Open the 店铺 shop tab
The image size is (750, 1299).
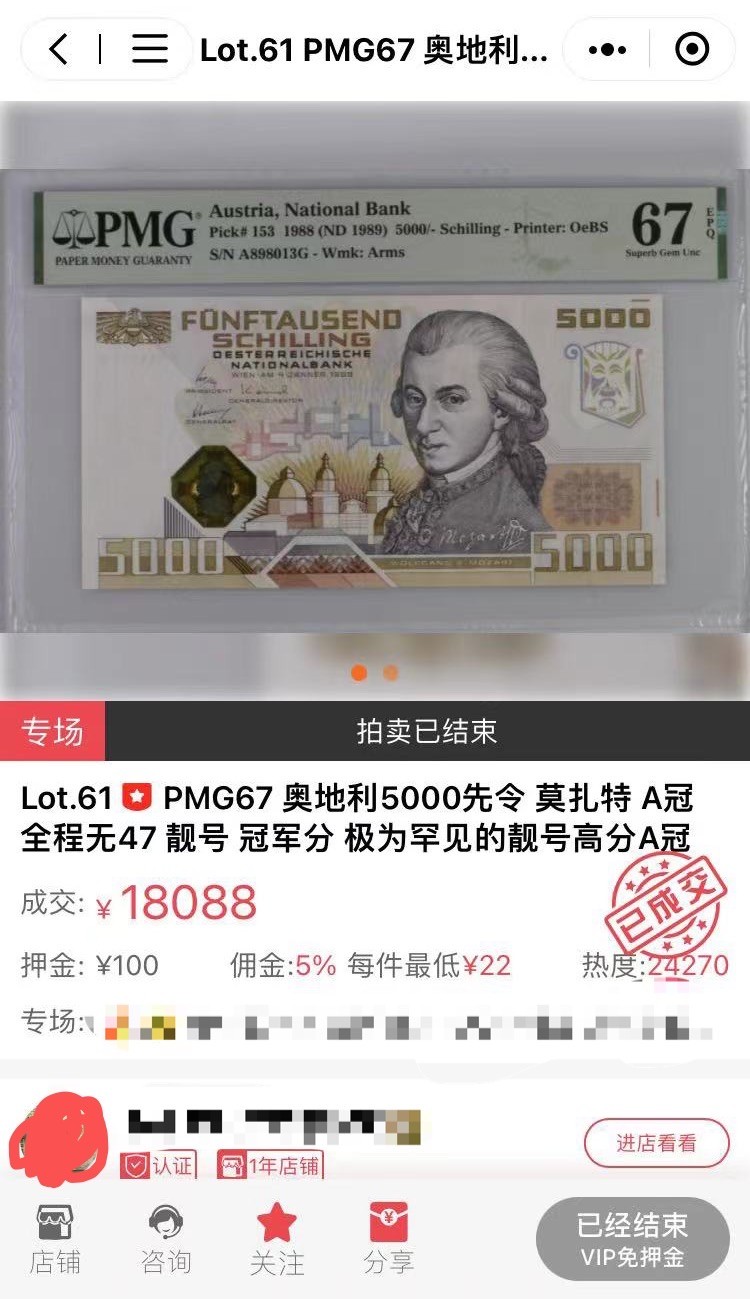tap(55, 1239)
